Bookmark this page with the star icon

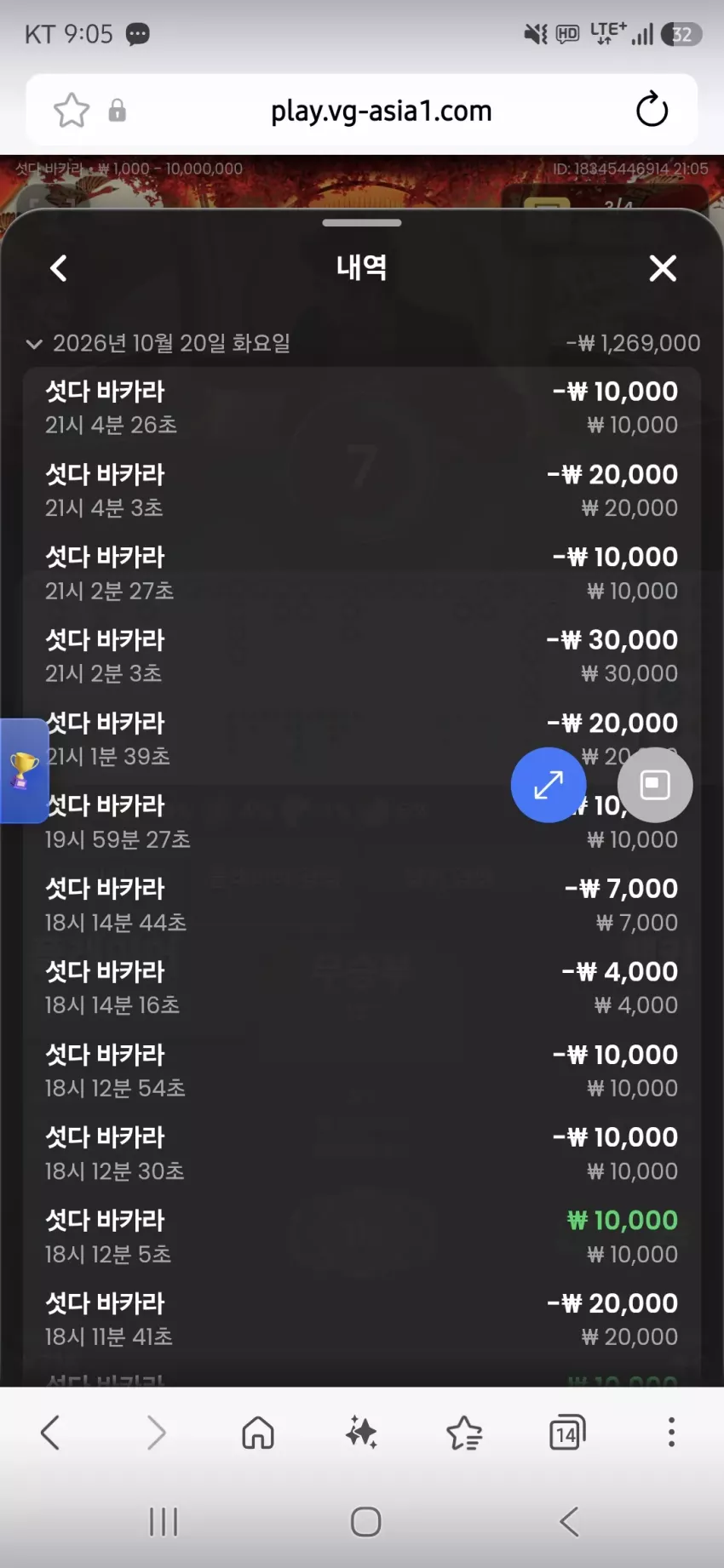[x=72, y=110]
